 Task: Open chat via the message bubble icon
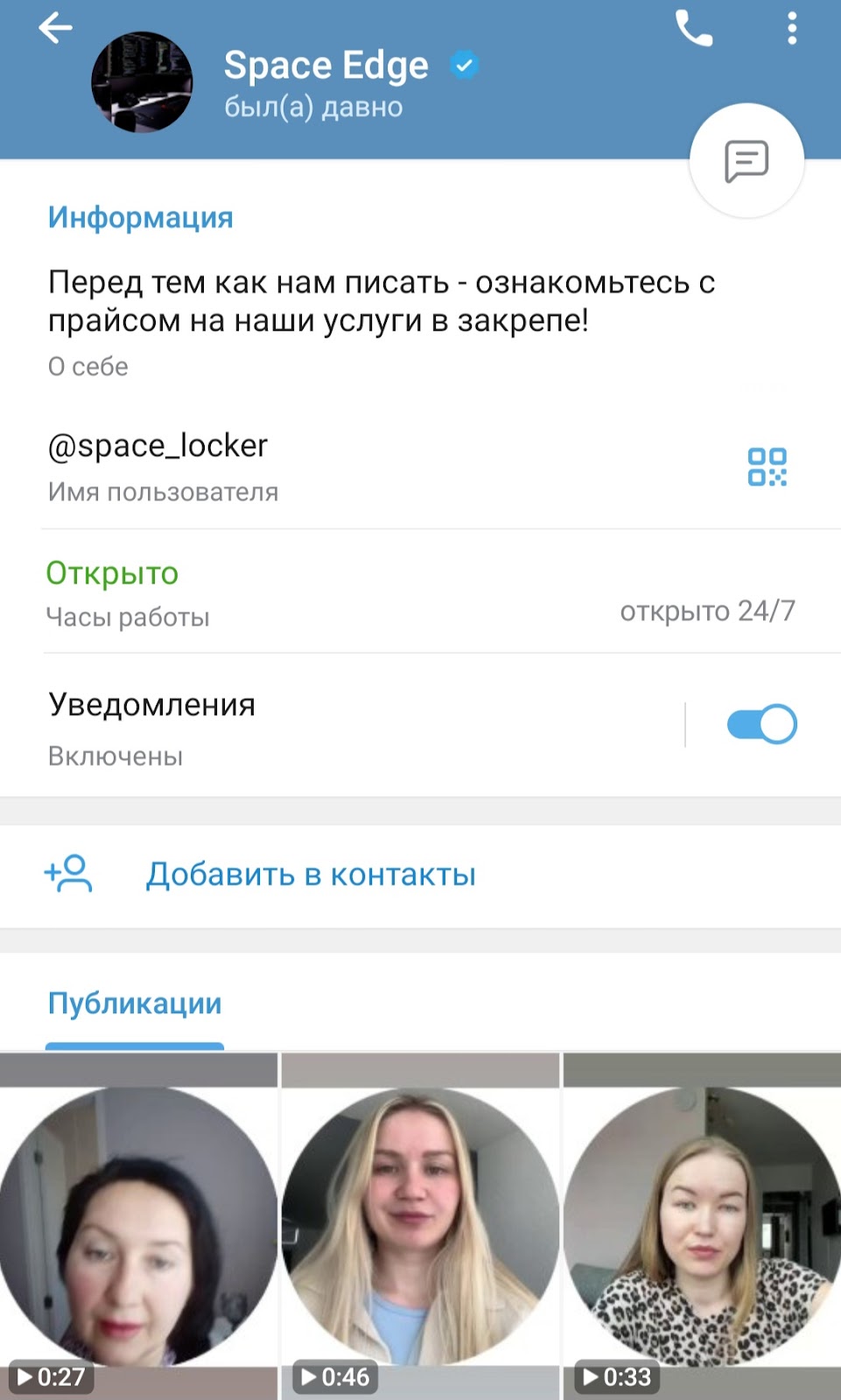[746, 160]
